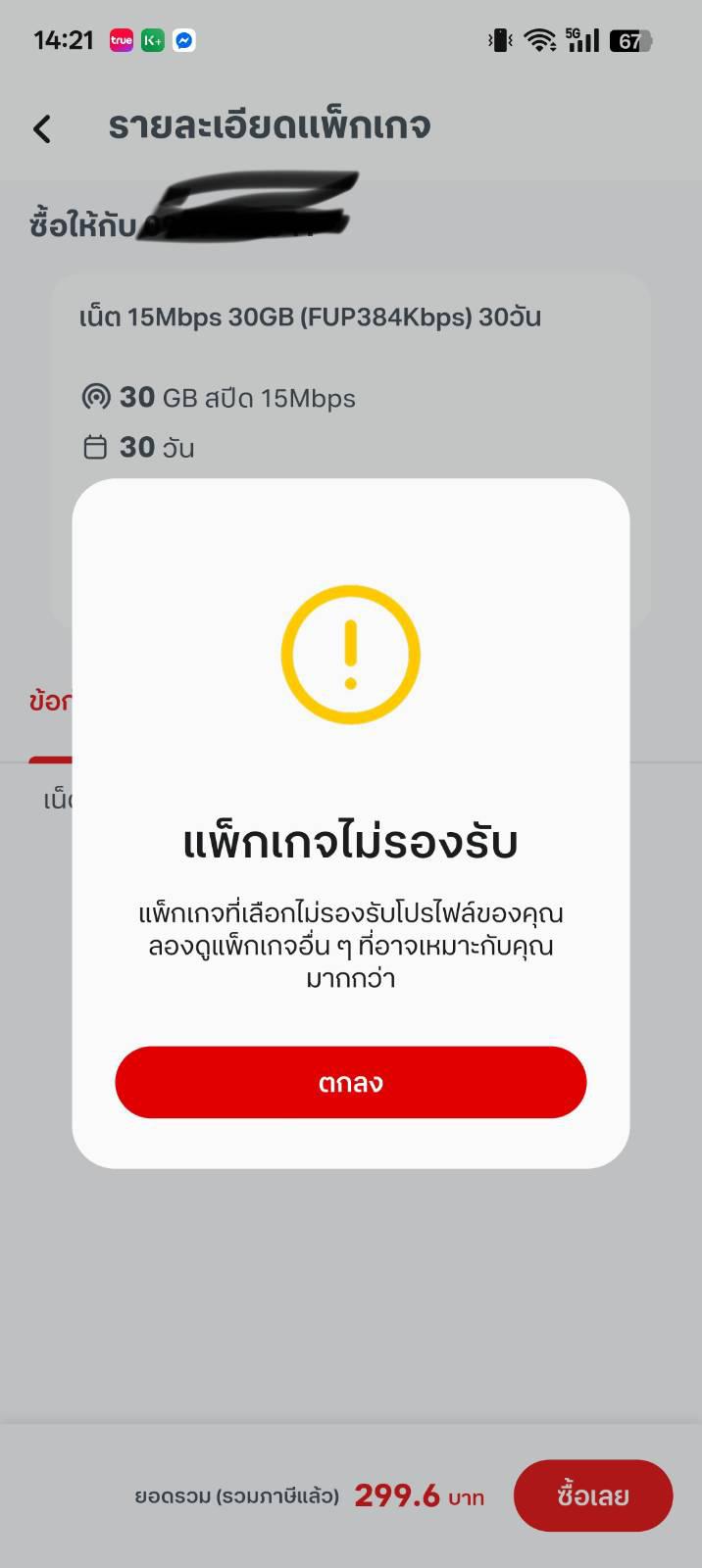Screen dimensions: 702x1568
Task: Go back using the header arrow
Action: coord(42,128)
